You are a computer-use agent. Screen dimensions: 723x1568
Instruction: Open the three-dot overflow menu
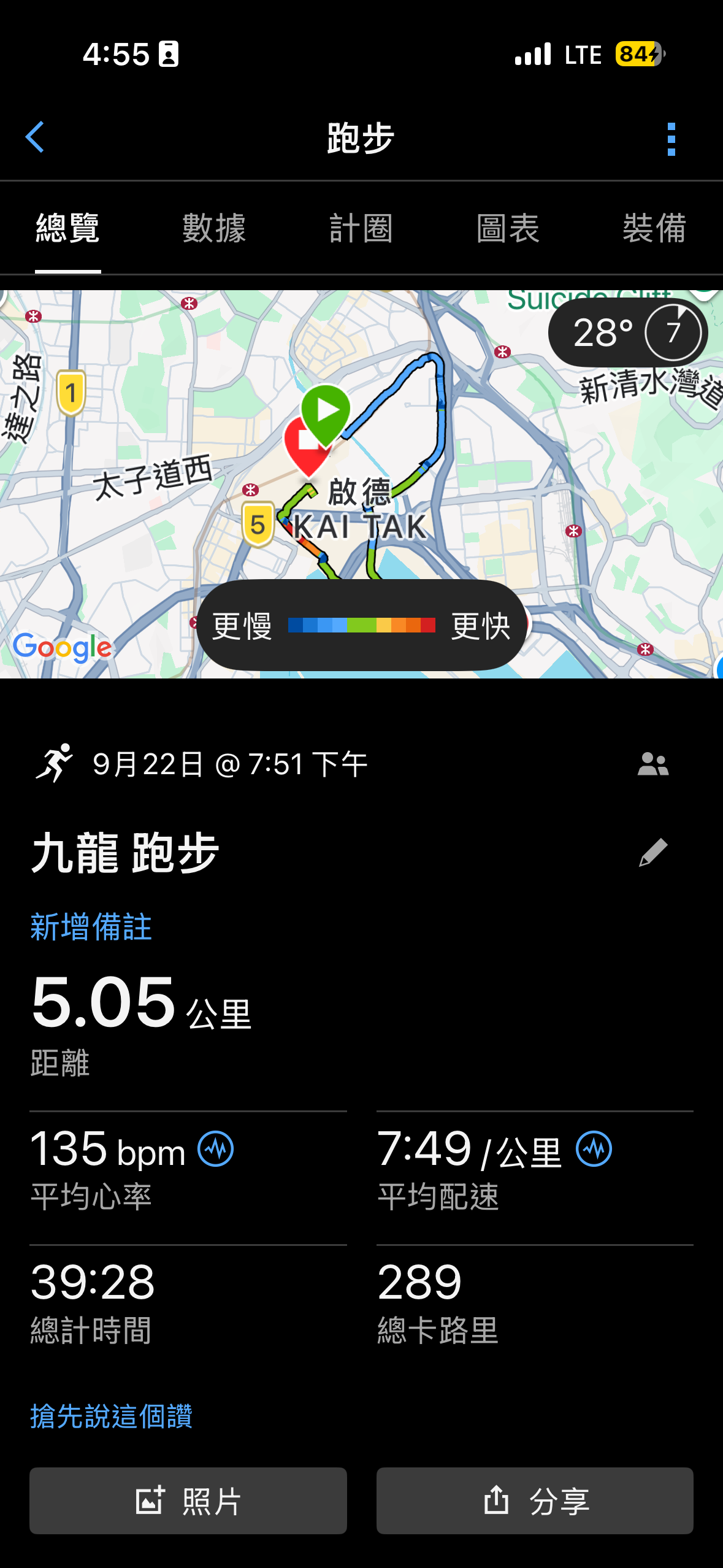671,139
